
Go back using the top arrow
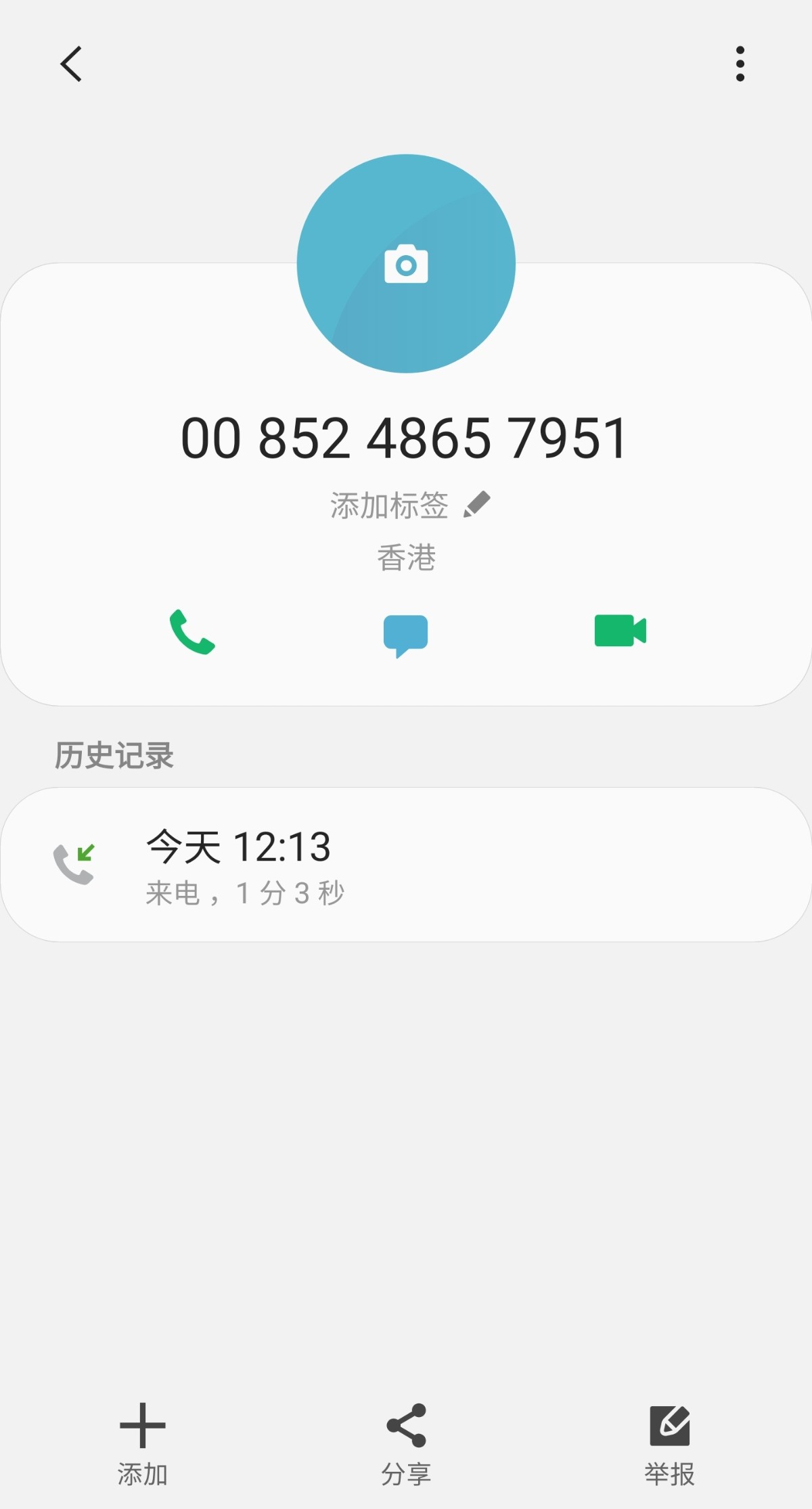[x=71, y=64]
